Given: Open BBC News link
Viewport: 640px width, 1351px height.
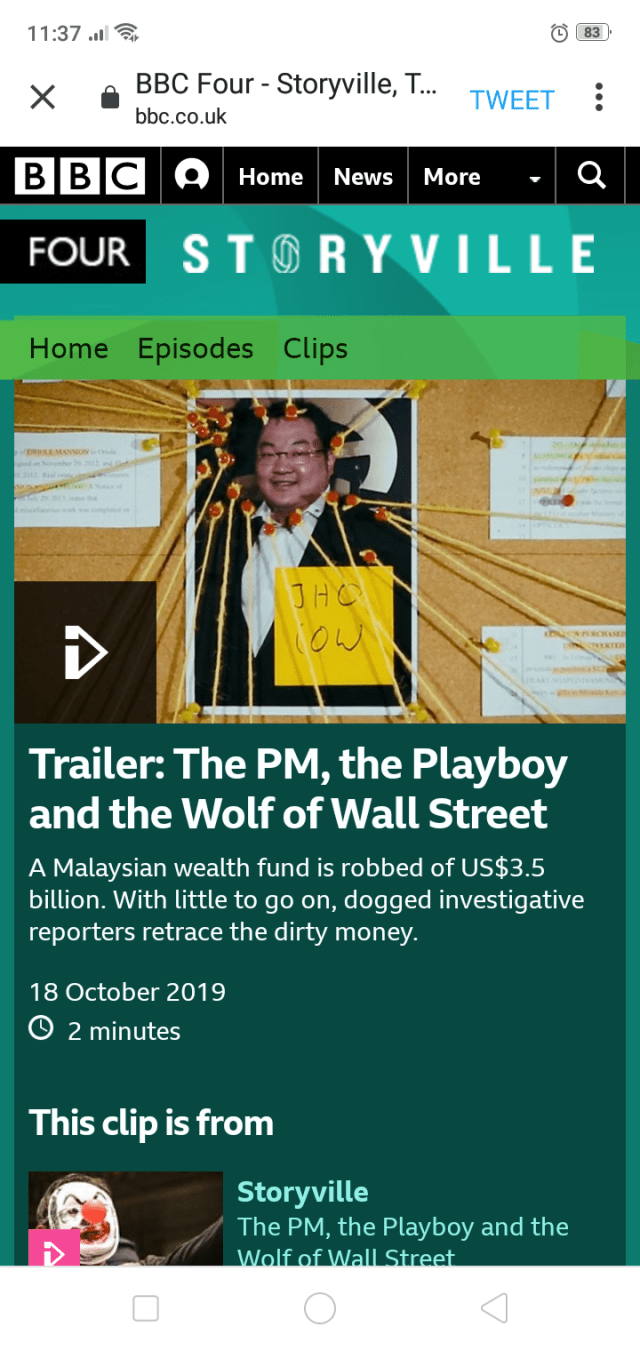Looking at the screenshot, I should coord(363,177).
